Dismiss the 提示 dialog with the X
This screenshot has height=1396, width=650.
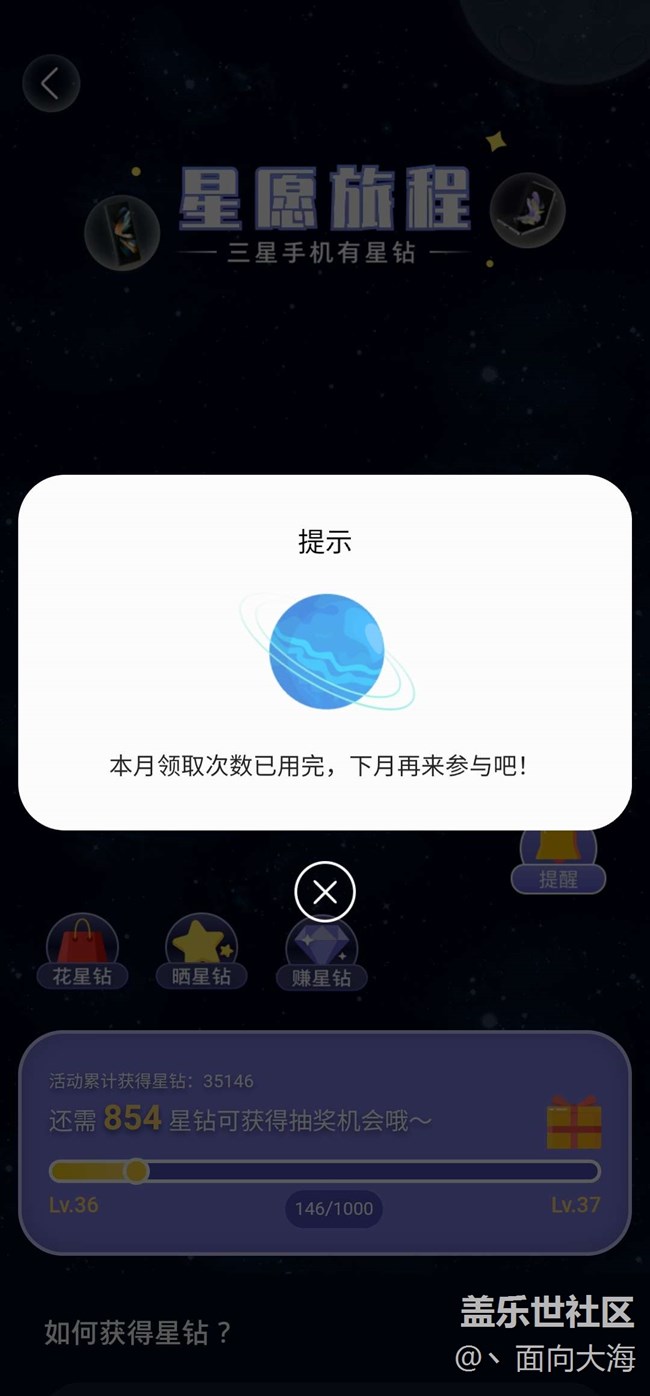325,891
